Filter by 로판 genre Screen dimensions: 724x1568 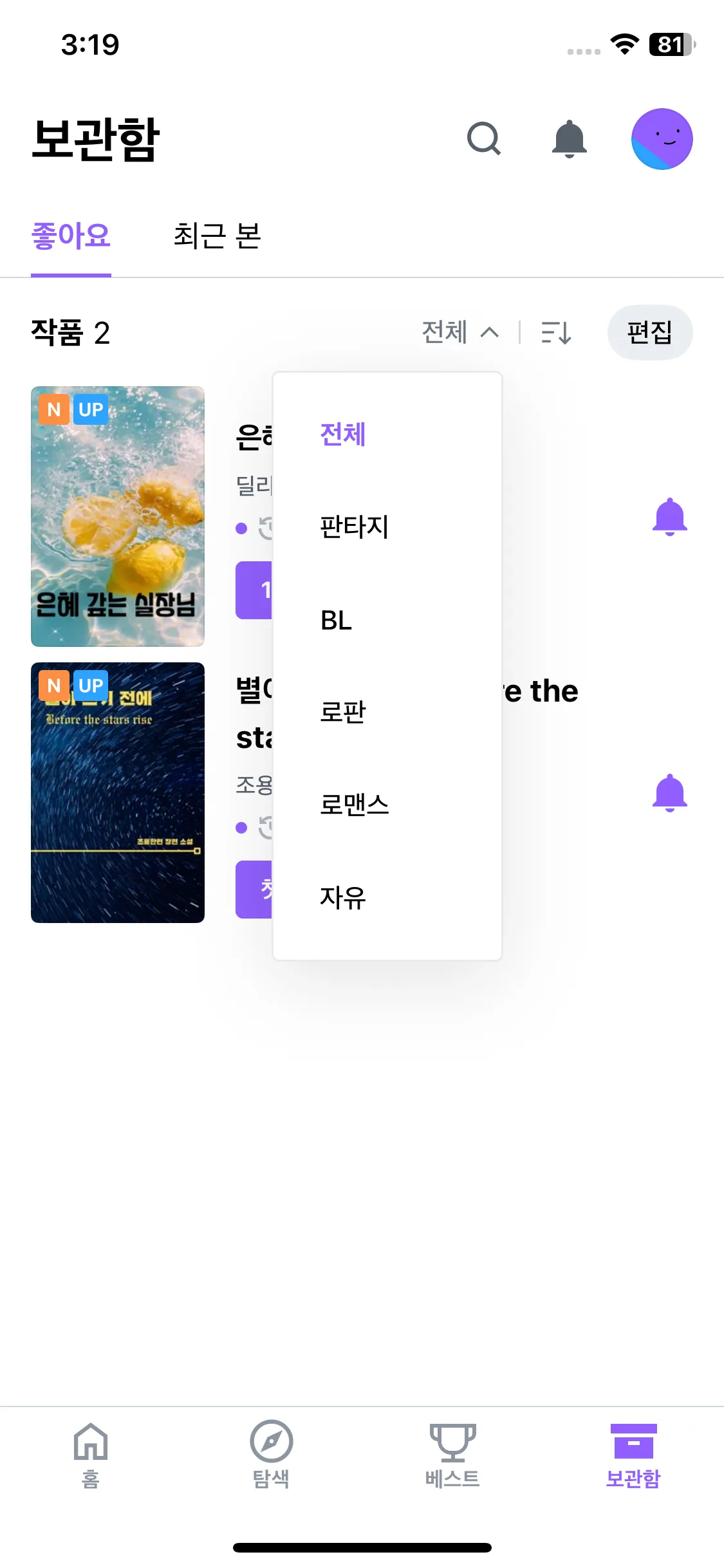click(343, 713)
